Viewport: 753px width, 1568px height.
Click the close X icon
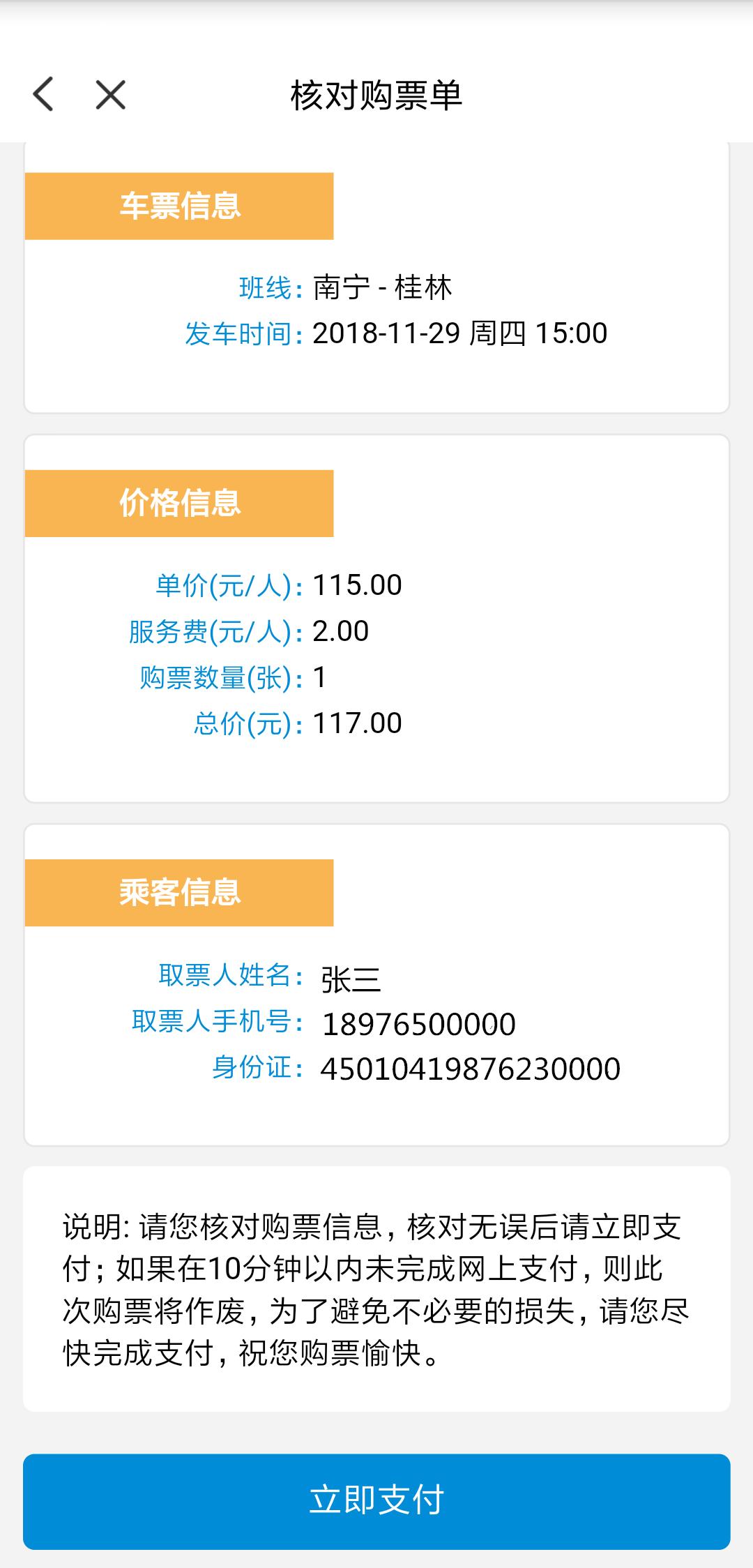109,95
